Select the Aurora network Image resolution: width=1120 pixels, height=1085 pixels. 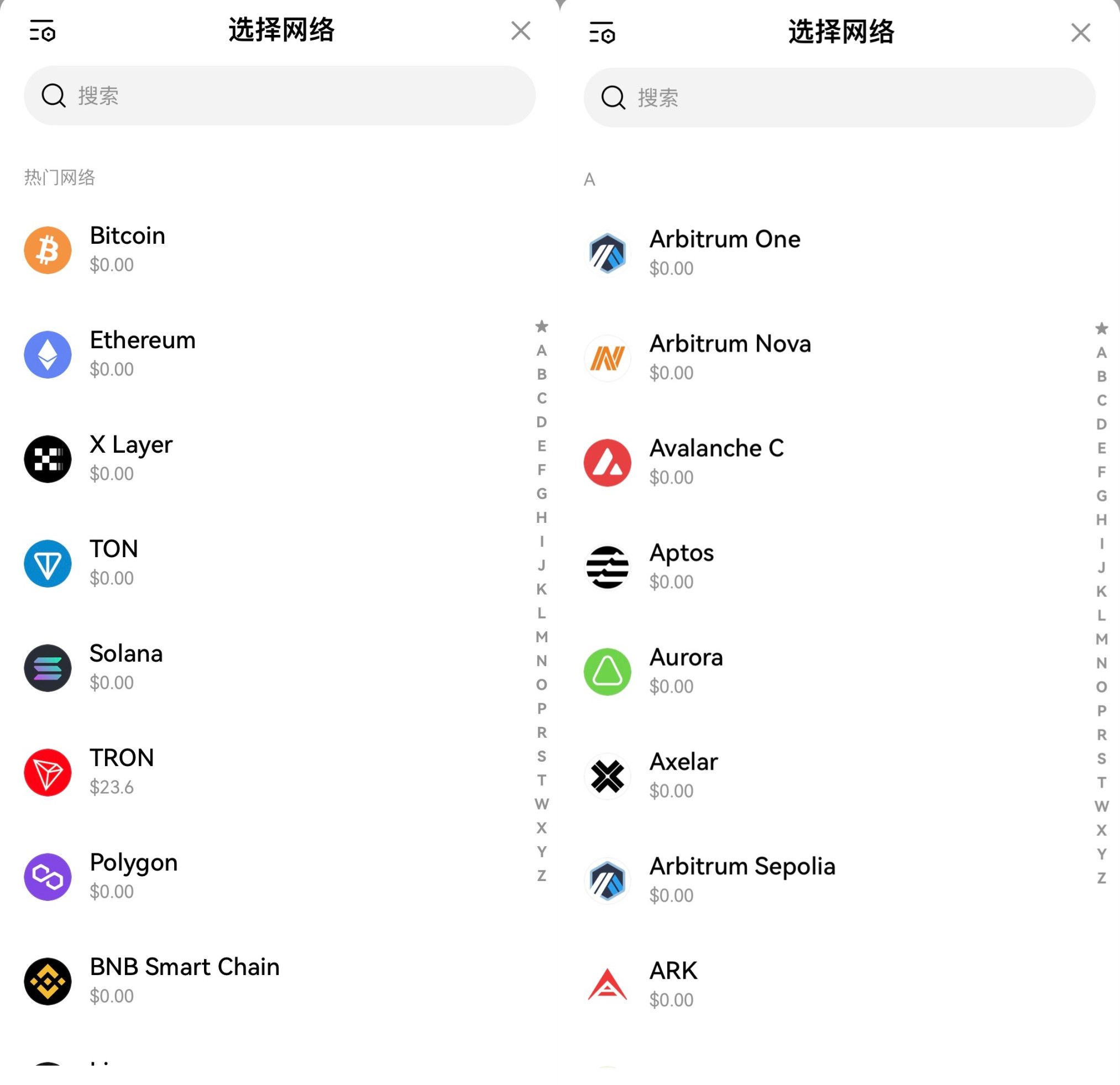point(685,672)
